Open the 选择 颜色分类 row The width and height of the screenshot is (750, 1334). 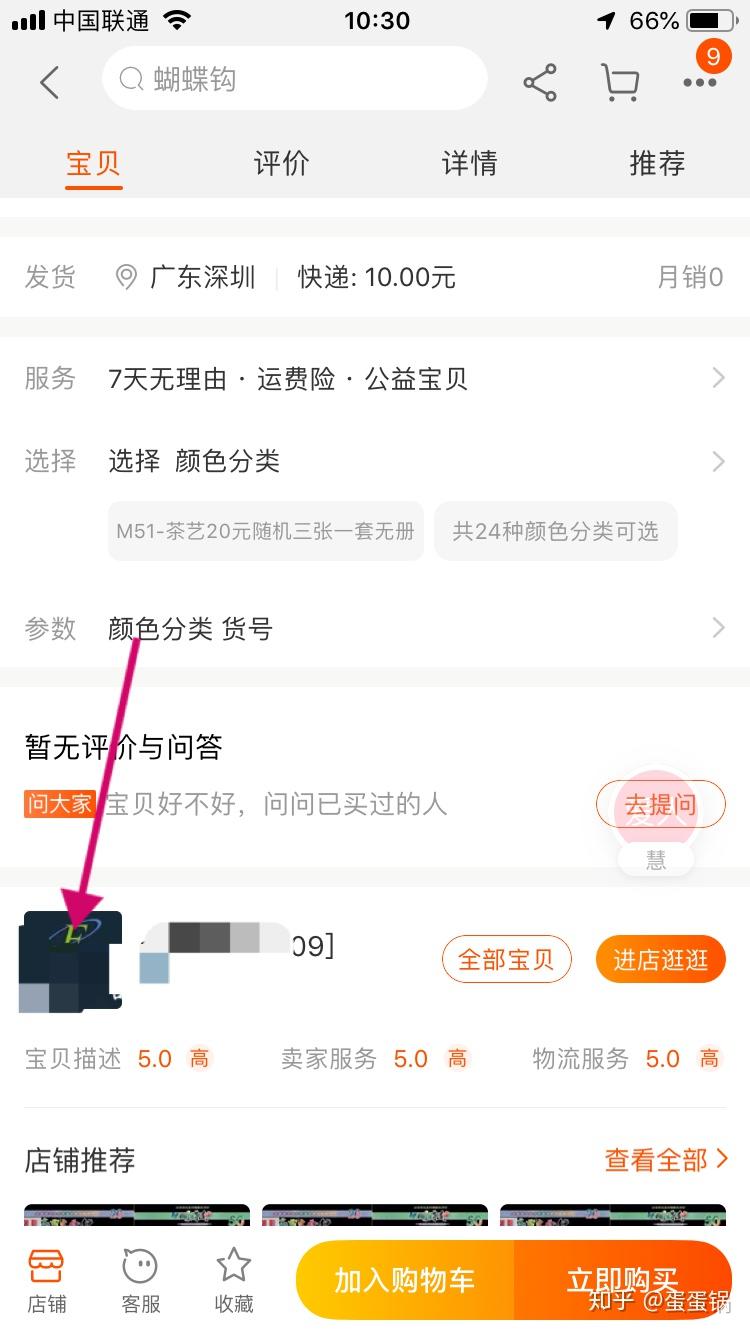(375, 461)
